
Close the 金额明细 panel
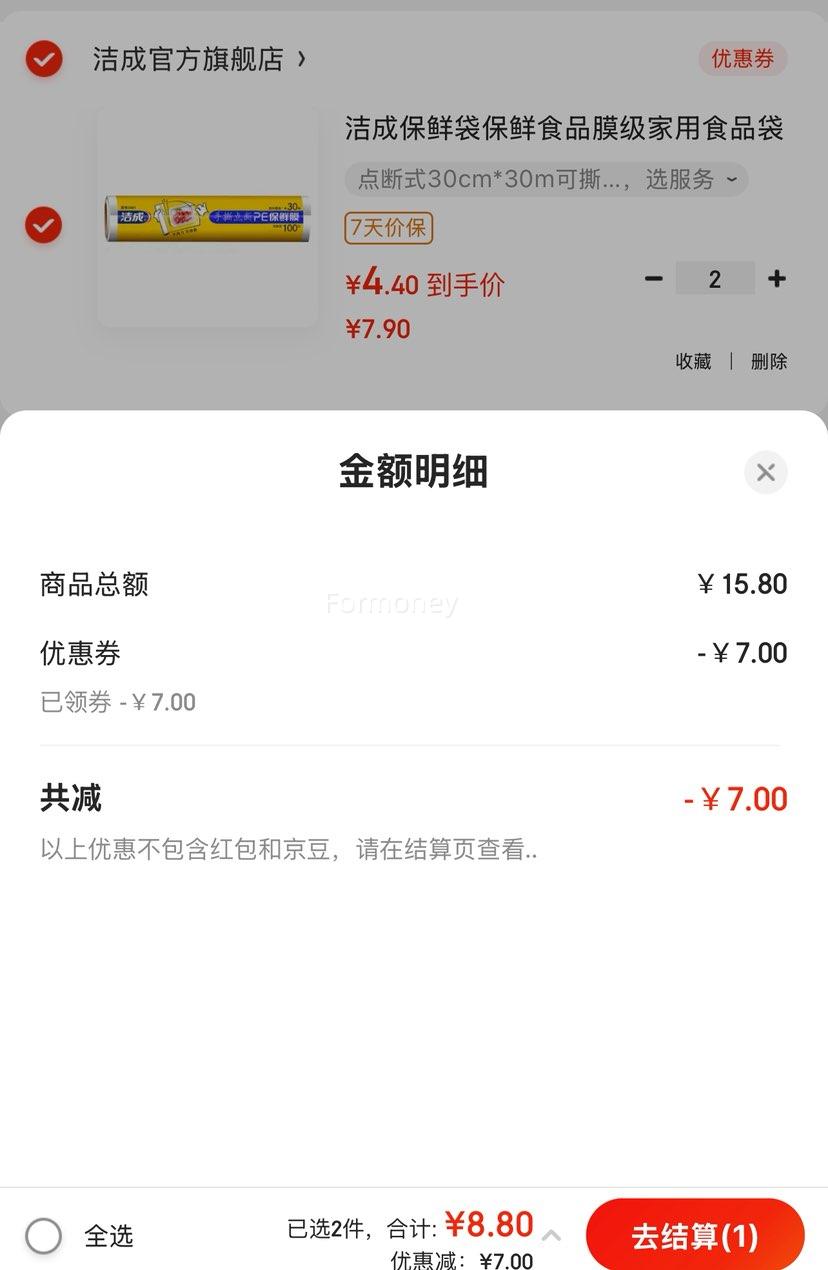click(766, 472)
